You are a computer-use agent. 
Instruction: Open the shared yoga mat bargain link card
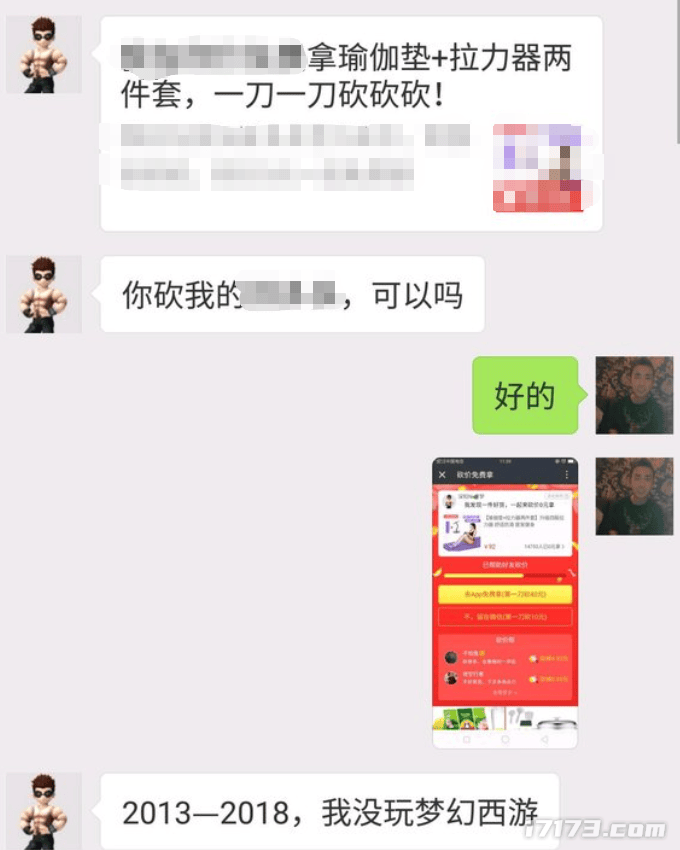coord(351,124)
